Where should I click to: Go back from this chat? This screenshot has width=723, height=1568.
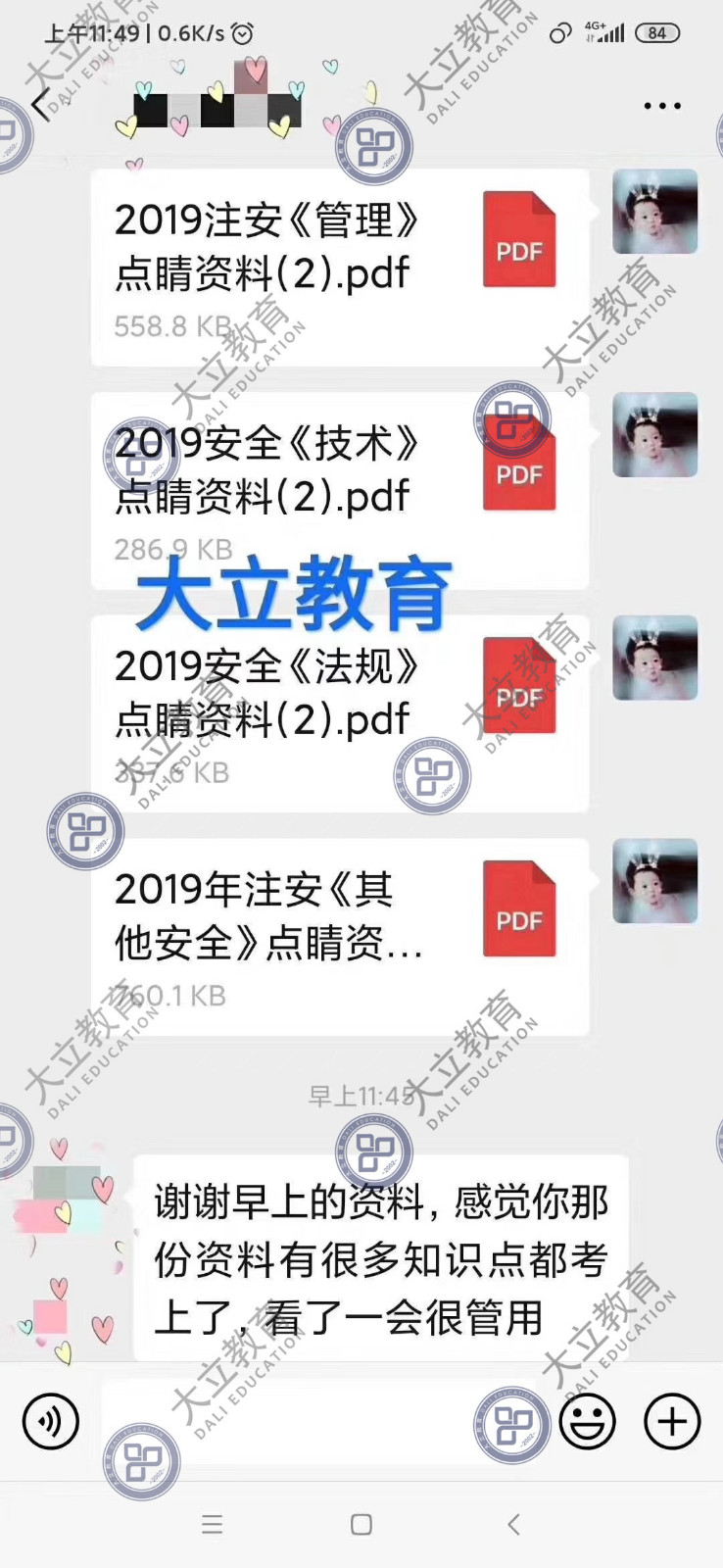point(41,105)
